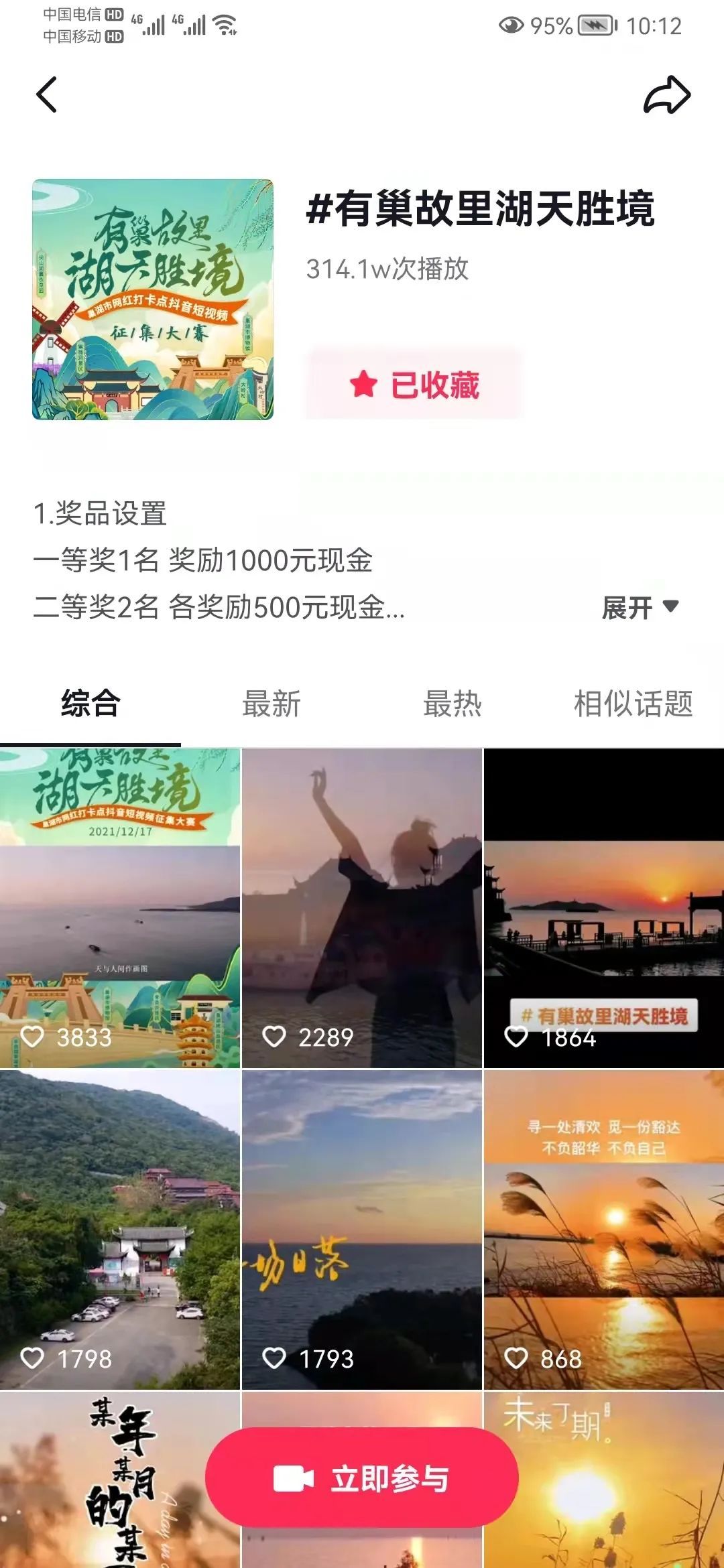Open the video with 2289 likes

point(361,908)
